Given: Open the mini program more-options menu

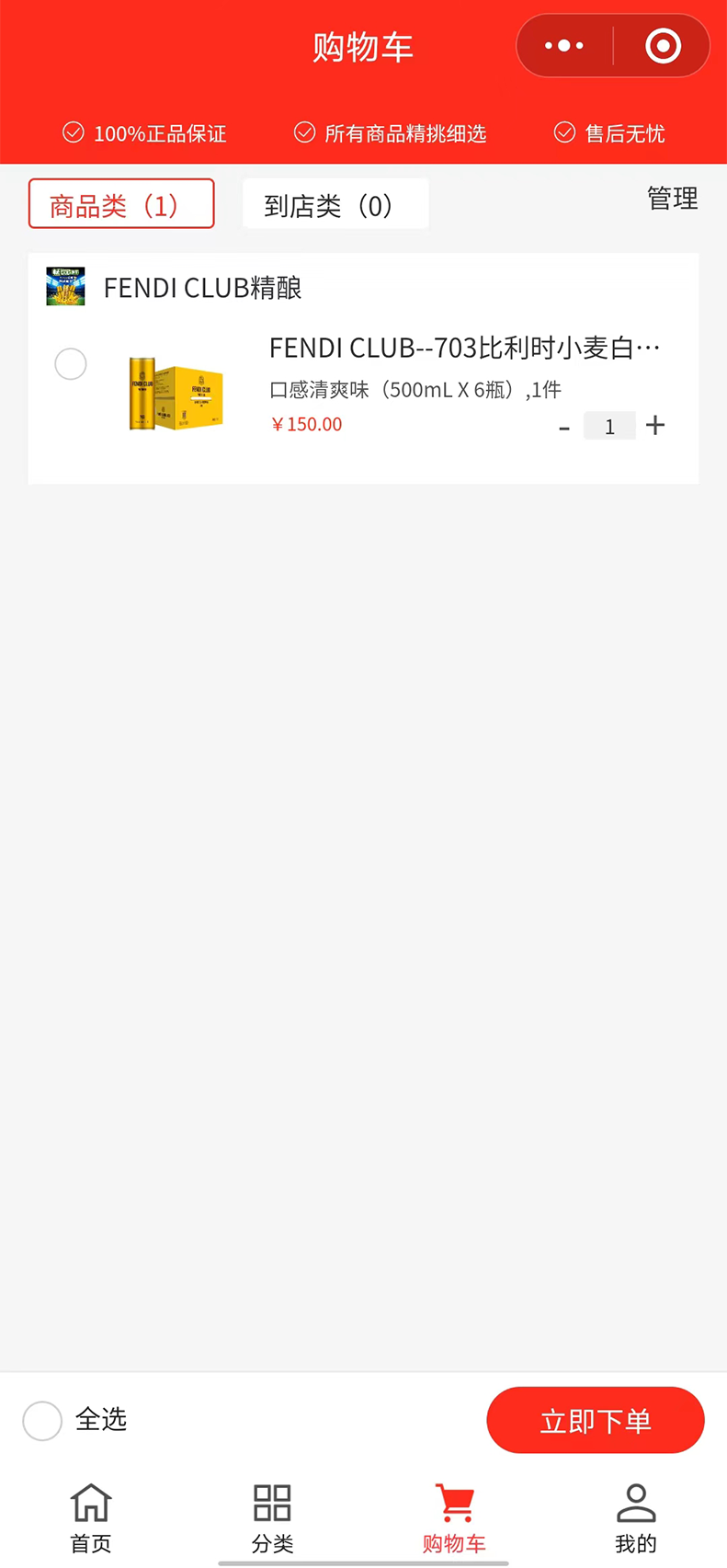Looking at the screenshot, I should (x=563, y=46).
